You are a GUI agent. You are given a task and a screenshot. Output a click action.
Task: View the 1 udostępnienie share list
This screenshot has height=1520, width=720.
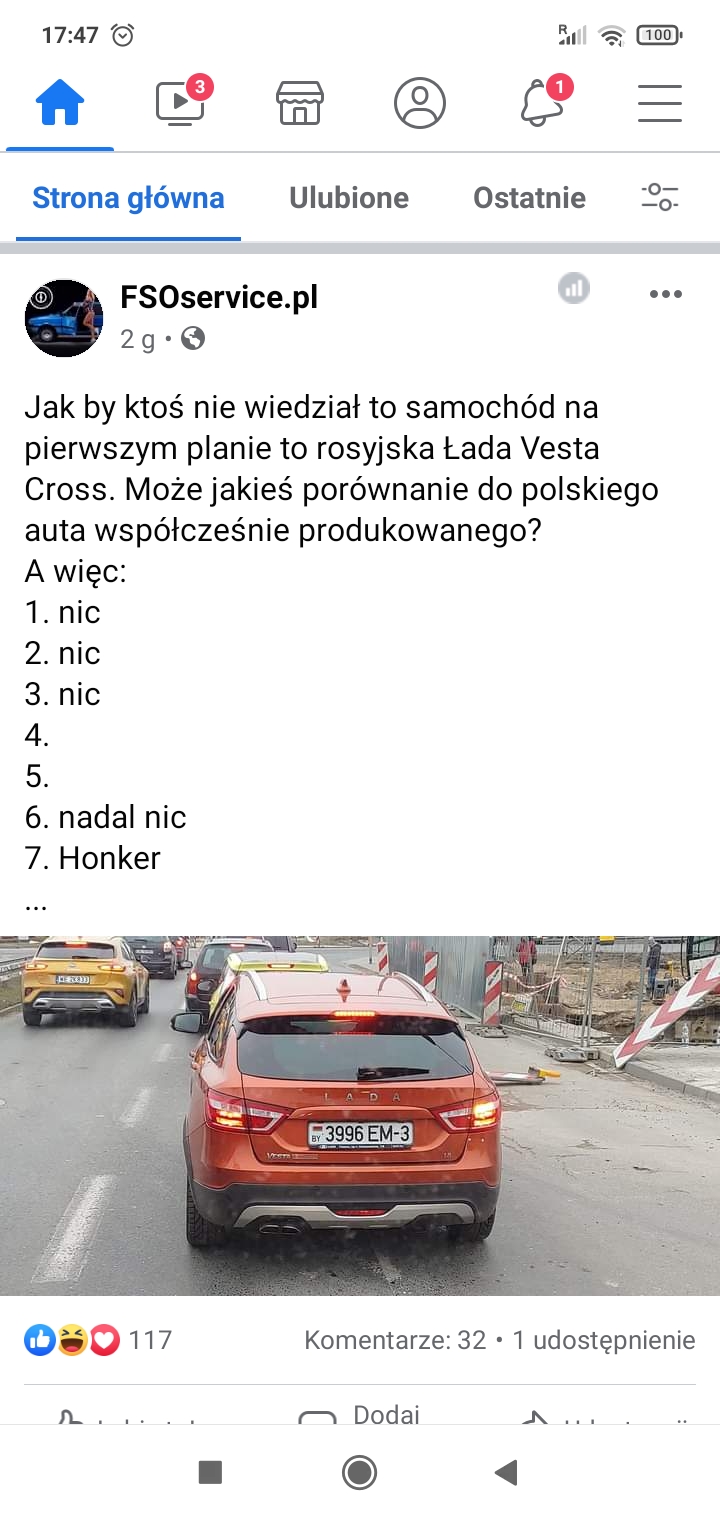tap(603, 1340)
